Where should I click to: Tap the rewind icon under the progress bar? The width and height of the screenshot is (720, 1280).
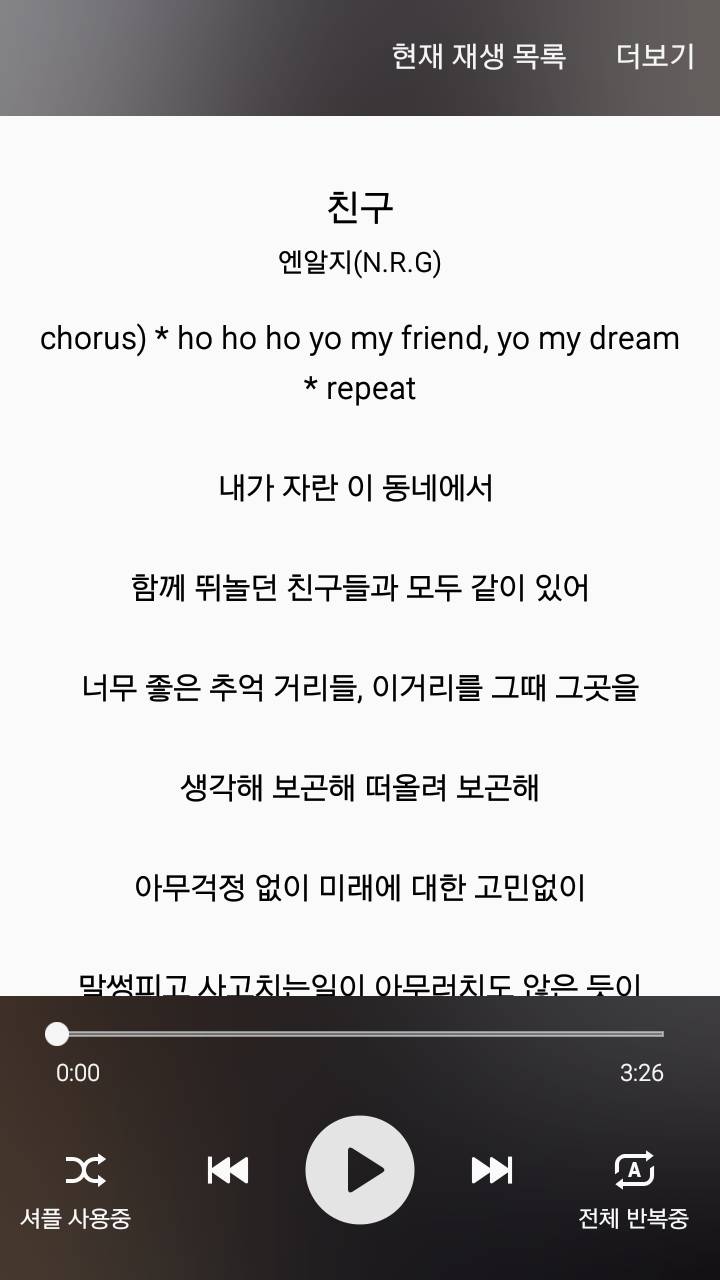(x=227, y=1170)
